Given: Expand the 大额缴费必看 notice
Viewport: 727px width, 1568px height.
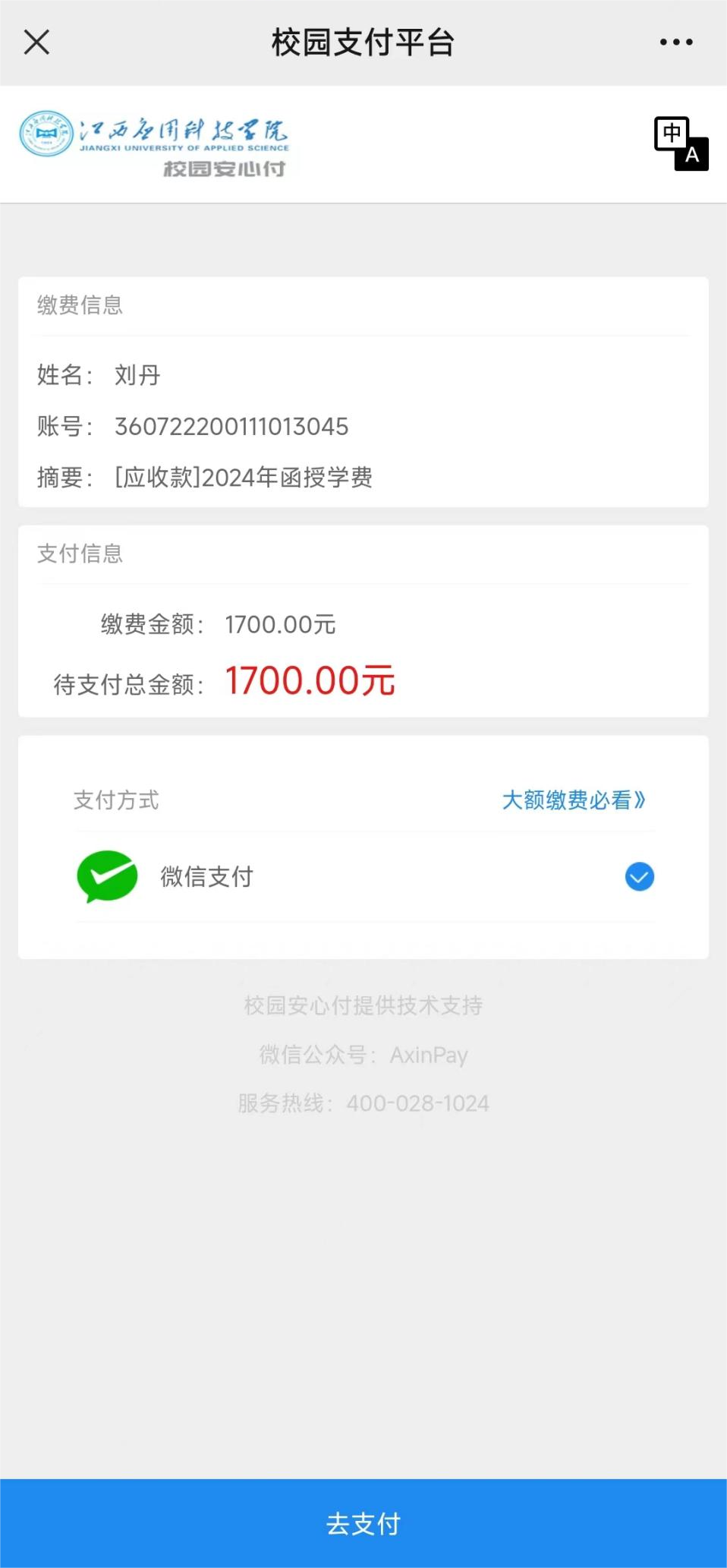Looking at the screenshot, I should coord(572,800).
